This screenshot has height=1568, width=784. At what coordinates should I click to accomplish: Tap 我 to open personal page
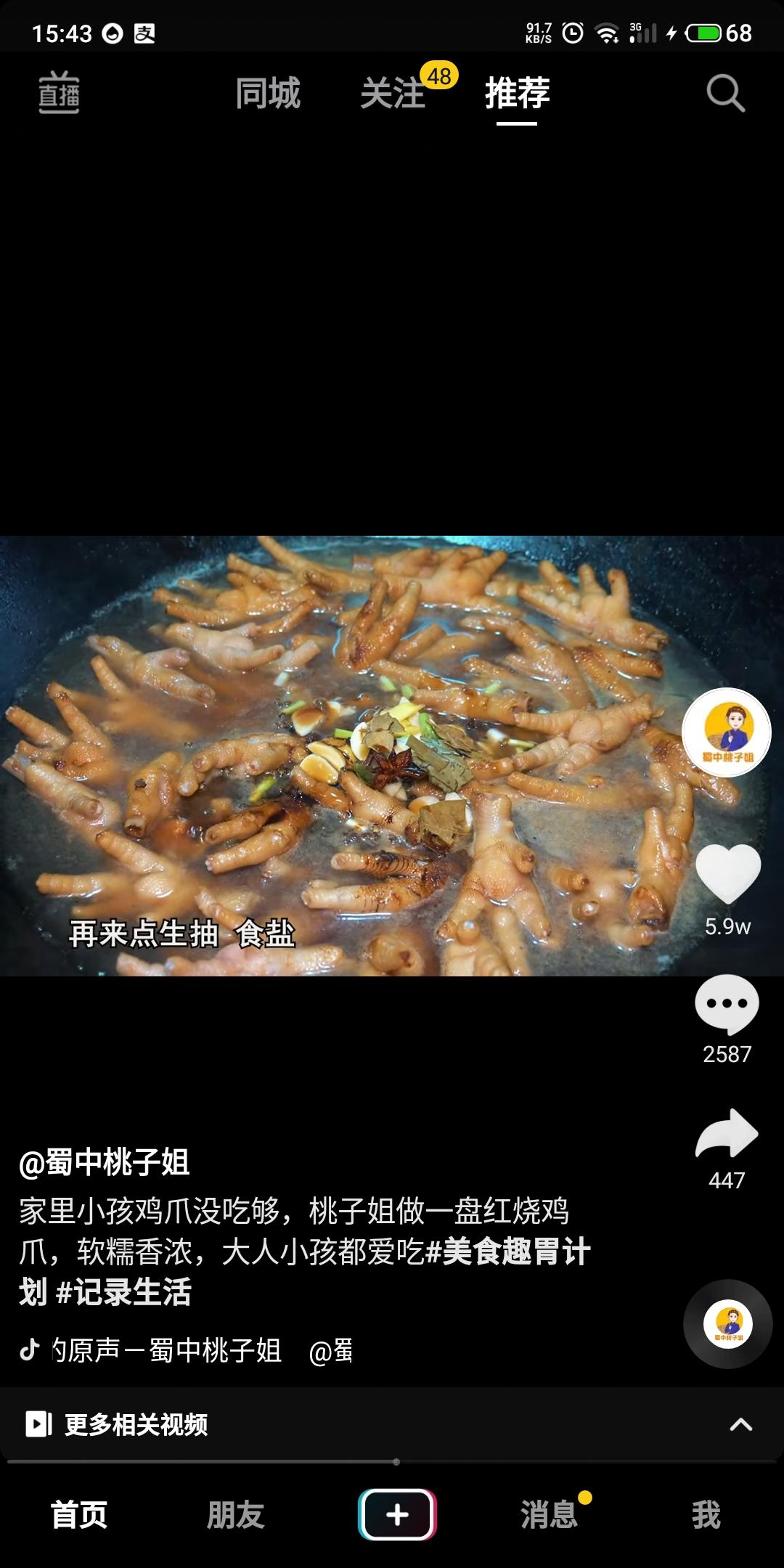click(706, 1516)
